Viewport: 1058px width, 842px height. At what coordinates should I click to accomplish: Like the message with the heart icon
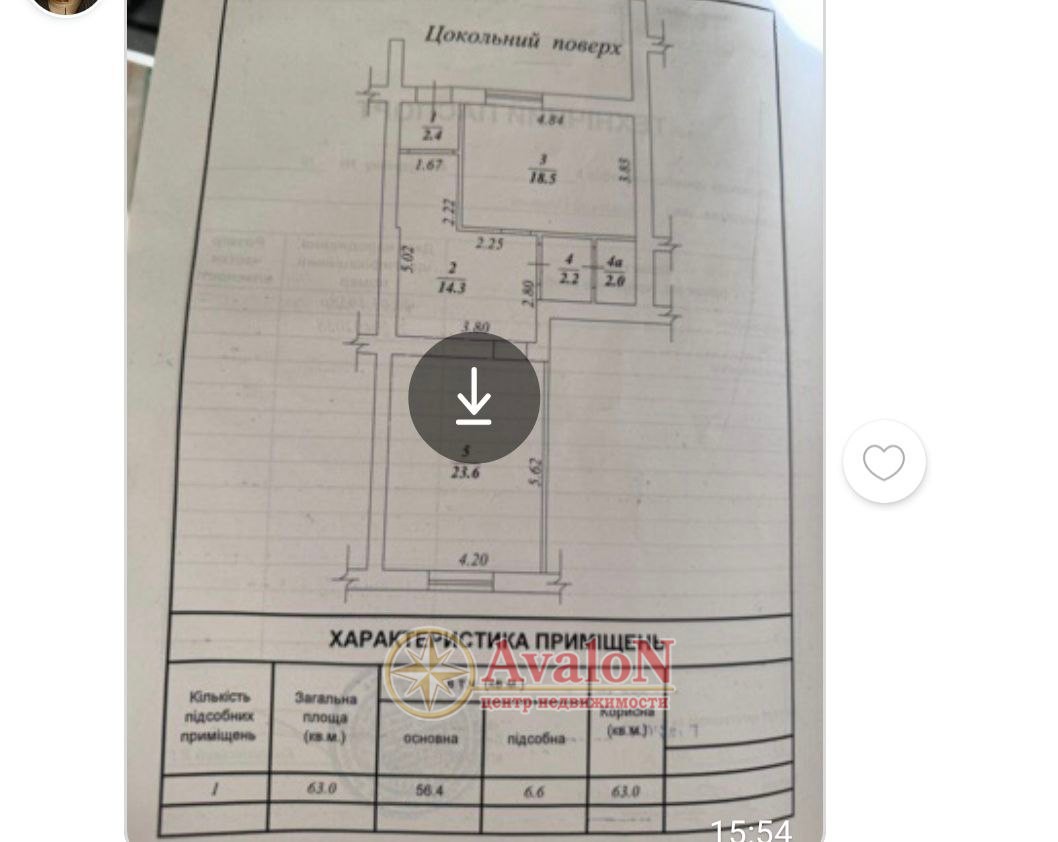[884, 462]
